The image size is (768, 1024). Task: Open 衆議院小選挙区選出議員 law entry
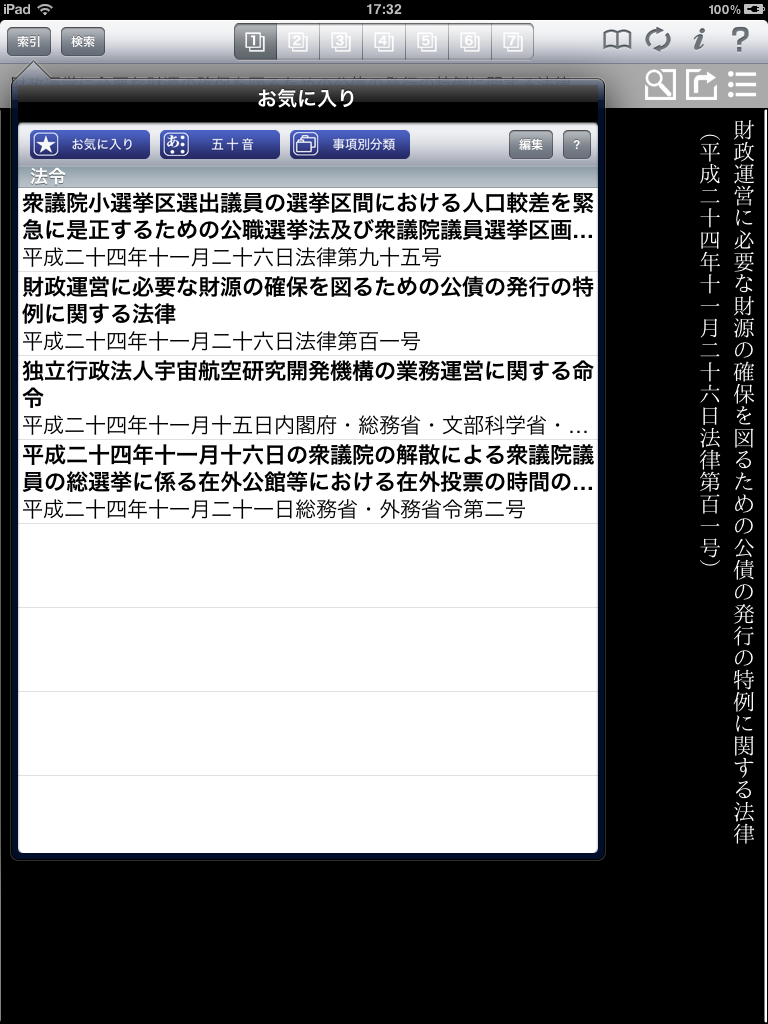(x=308, y=230)
